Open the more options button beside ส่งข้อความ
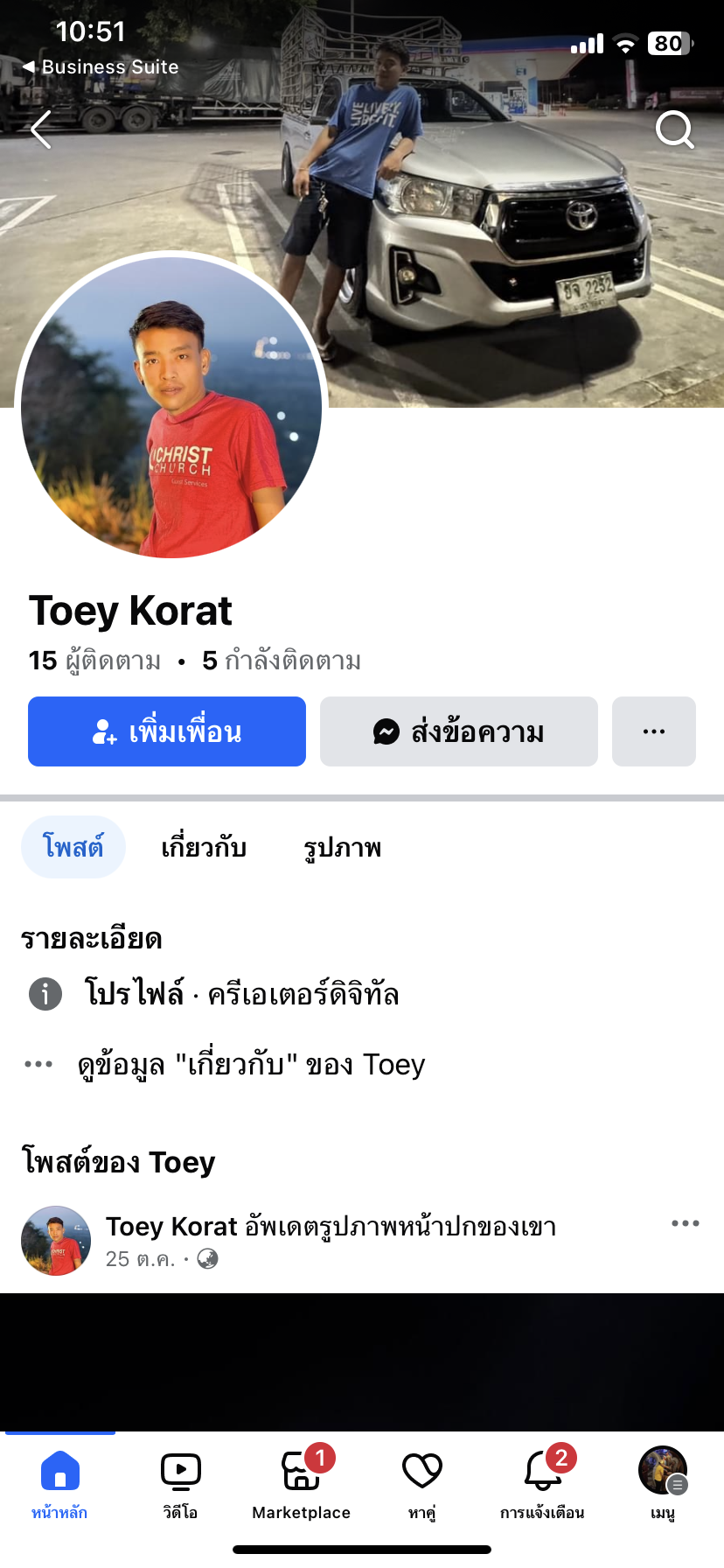This screenshot has height=1568, width=724. (654, 731)
